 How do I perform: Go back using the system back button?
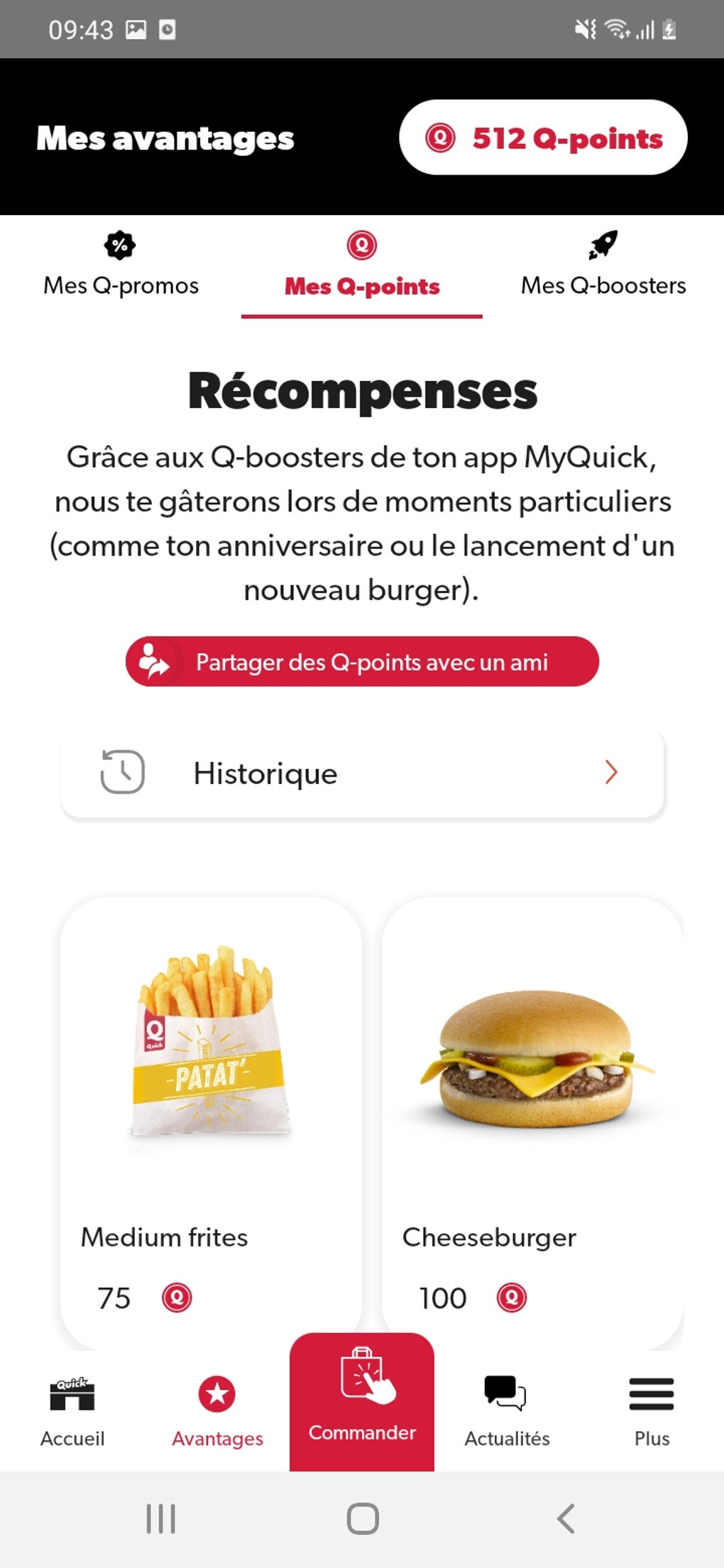[566, 1519]
